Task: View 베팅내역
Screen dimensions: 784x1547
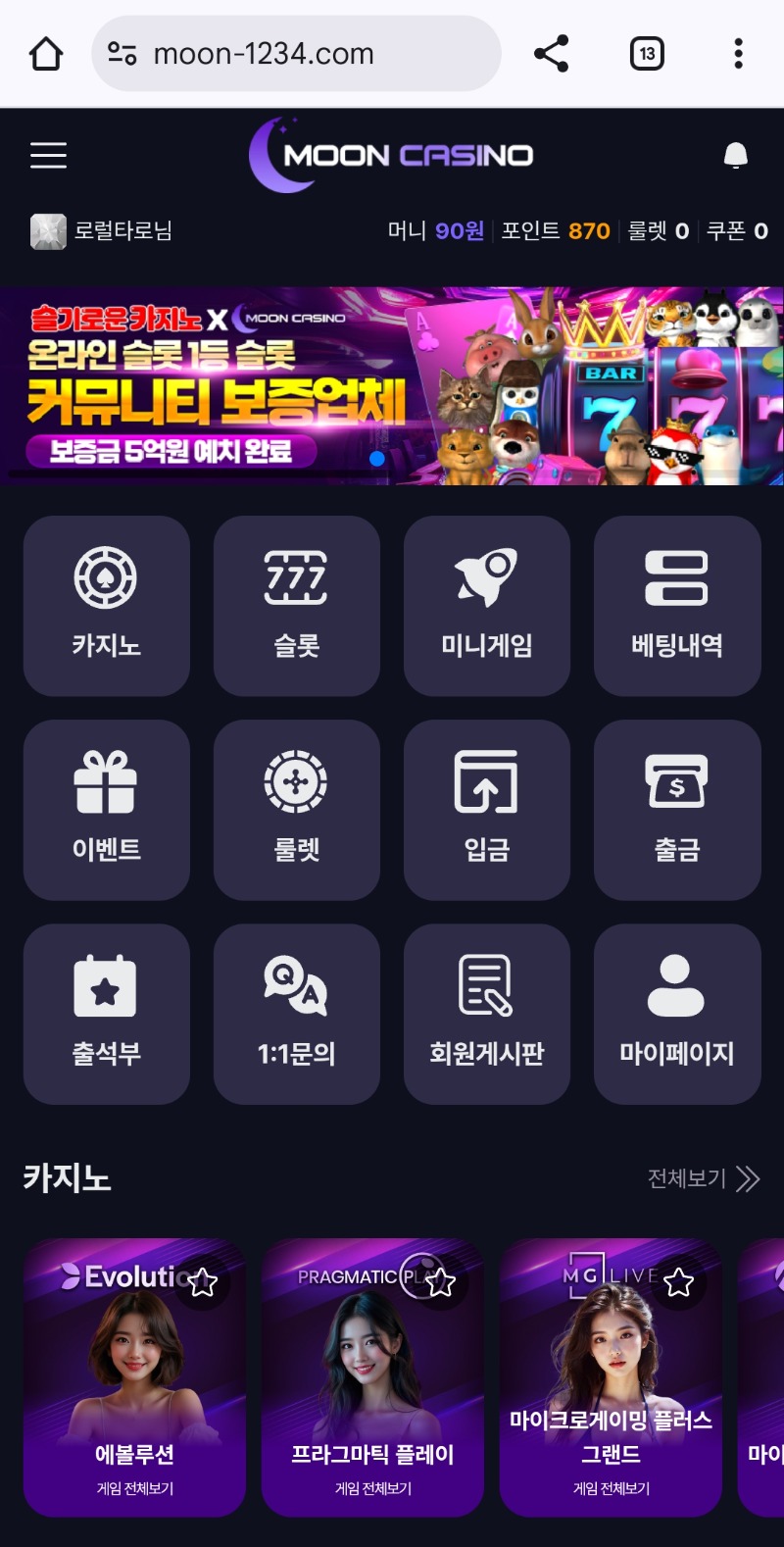Action: click(x=677, y=606)
